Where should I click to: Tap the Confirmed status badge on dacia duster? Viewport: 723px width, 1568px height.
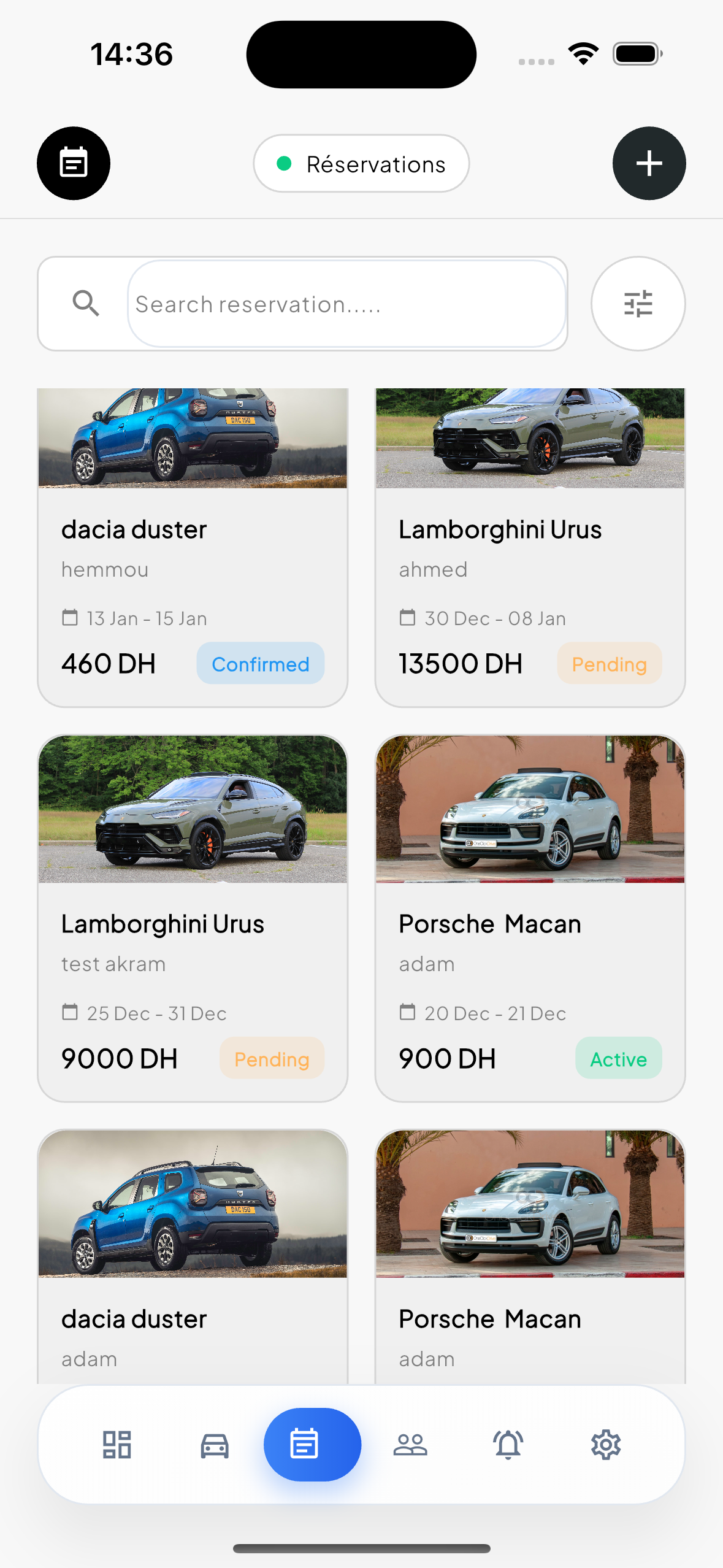click(x=260, y=663)
